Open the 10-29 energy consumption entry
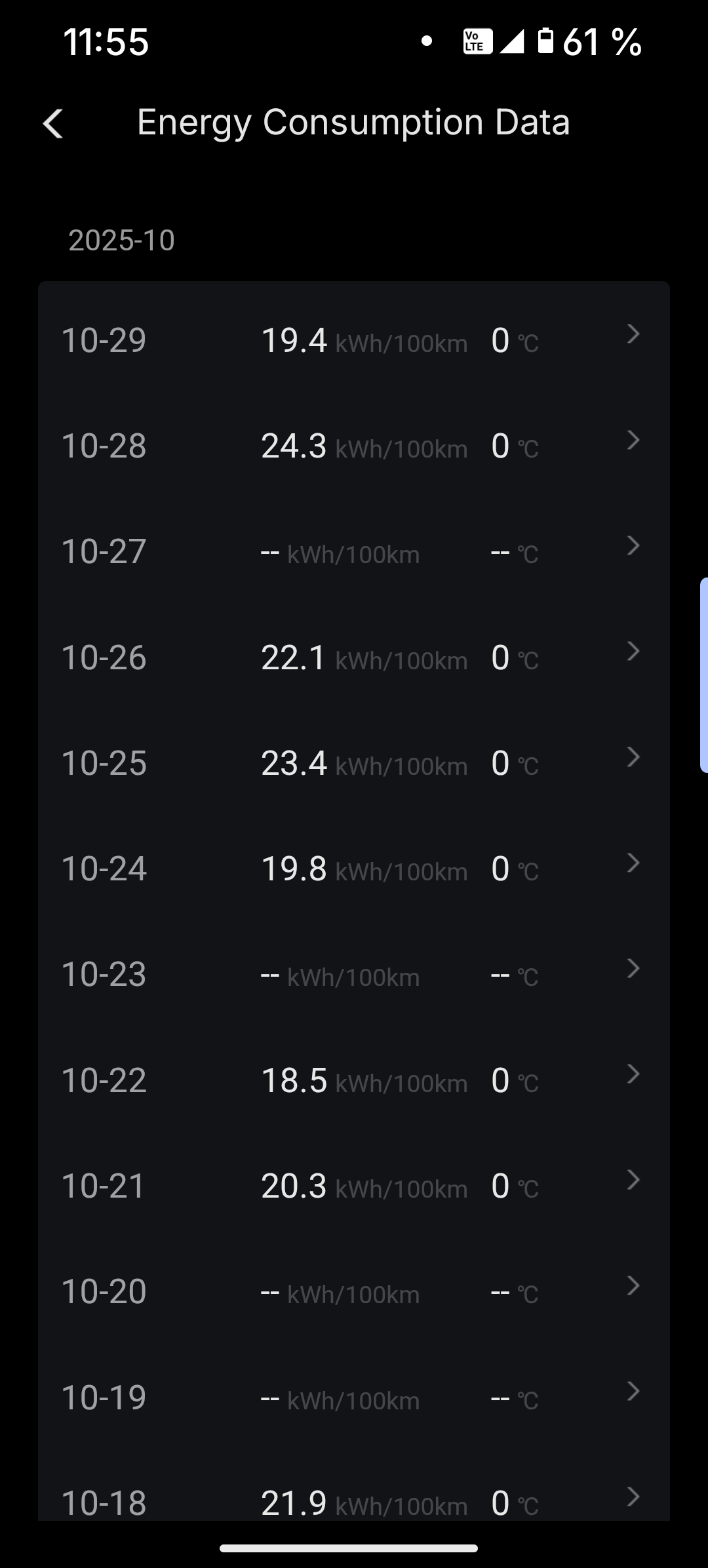The height and width of the screenshot is (1568, 708). coord(354,340)
